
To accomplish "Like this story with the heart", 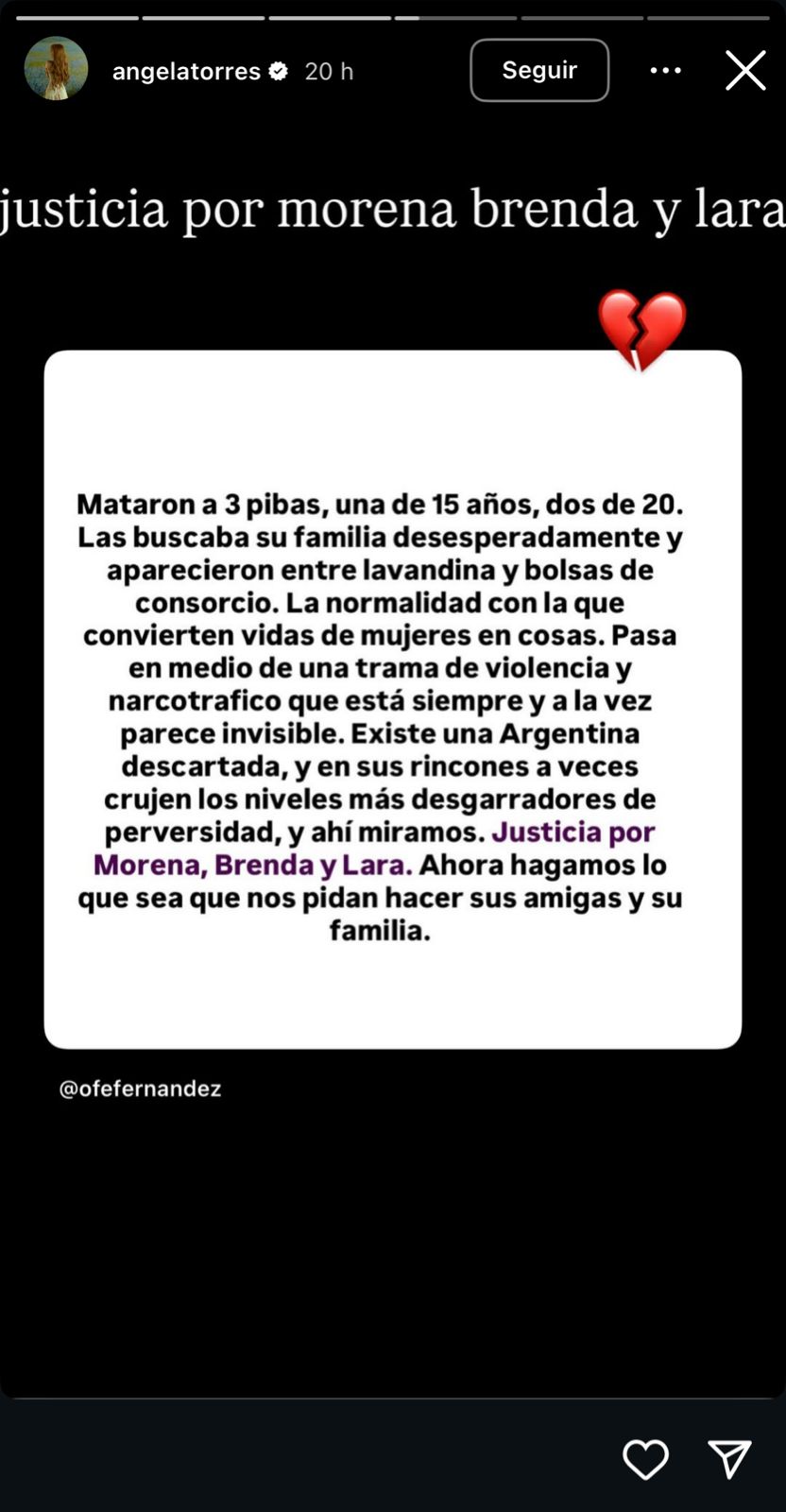I will pyautogui.click(x=645, y=1459).
